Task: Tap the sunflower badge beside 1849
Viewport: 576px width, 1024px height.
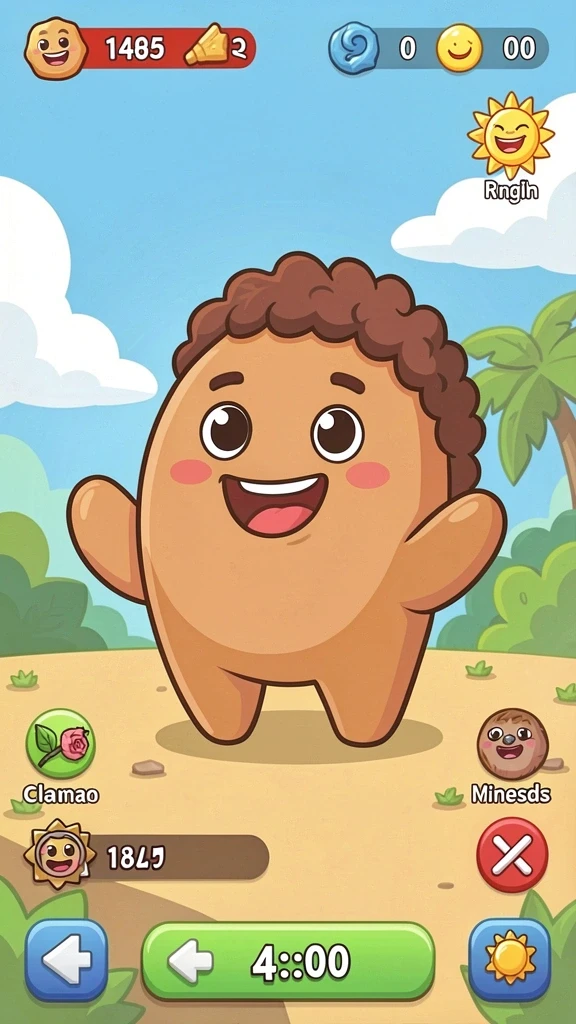Action: pos(59,856)
